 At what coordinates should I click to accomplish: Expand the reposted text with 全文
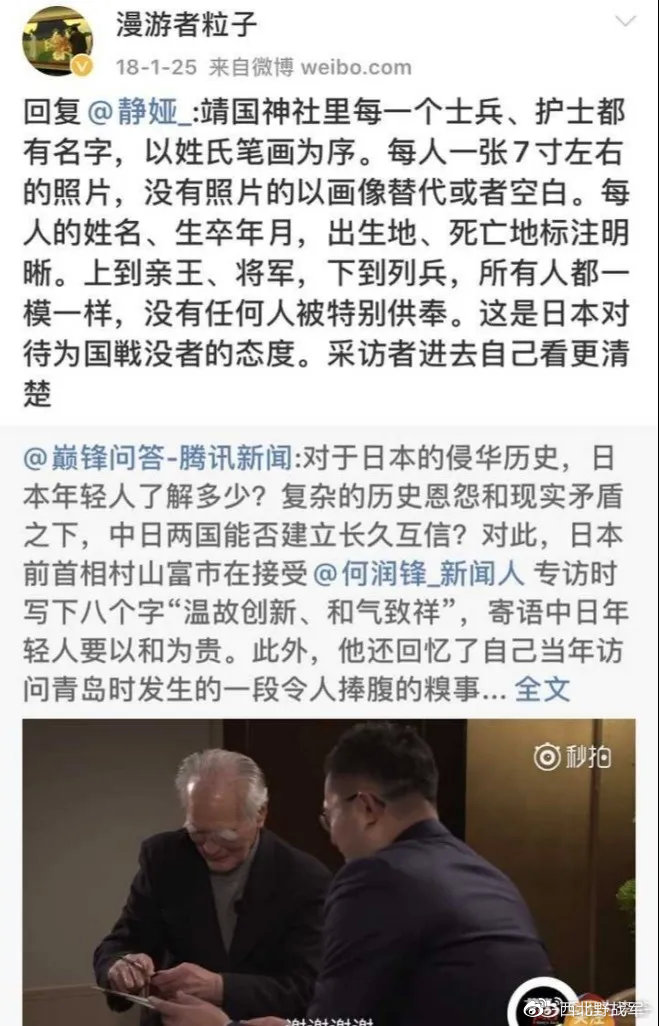544,688
